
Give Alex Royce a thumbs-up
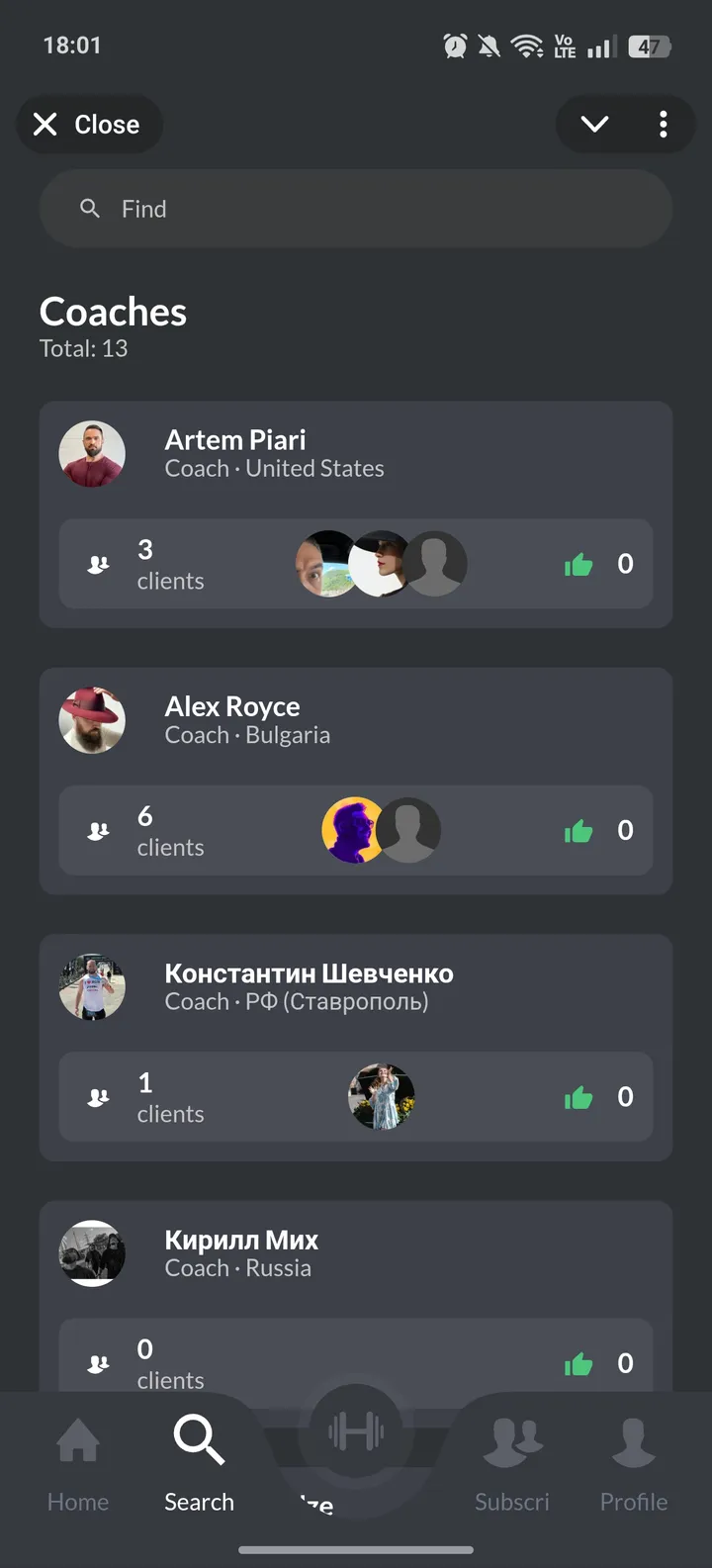(578, 831)
